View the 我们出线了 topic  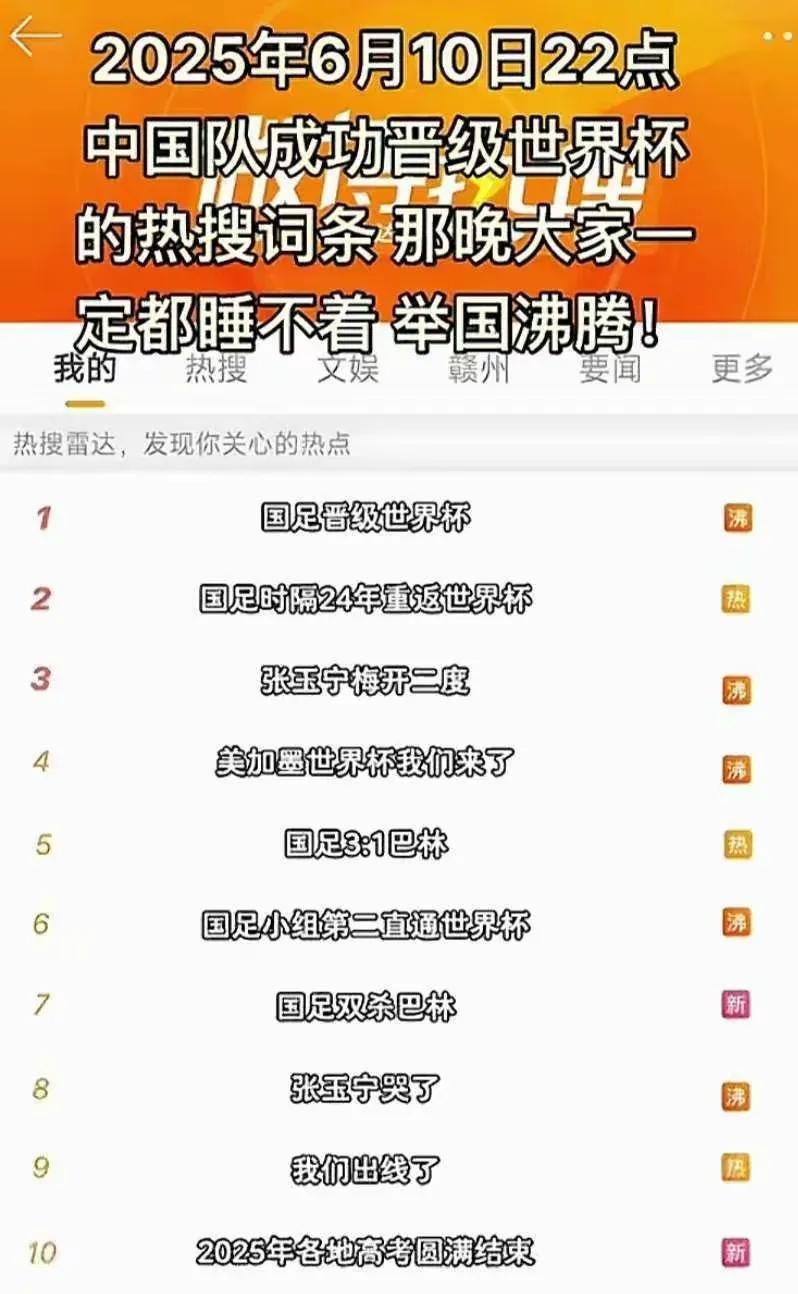[365, 1168]
